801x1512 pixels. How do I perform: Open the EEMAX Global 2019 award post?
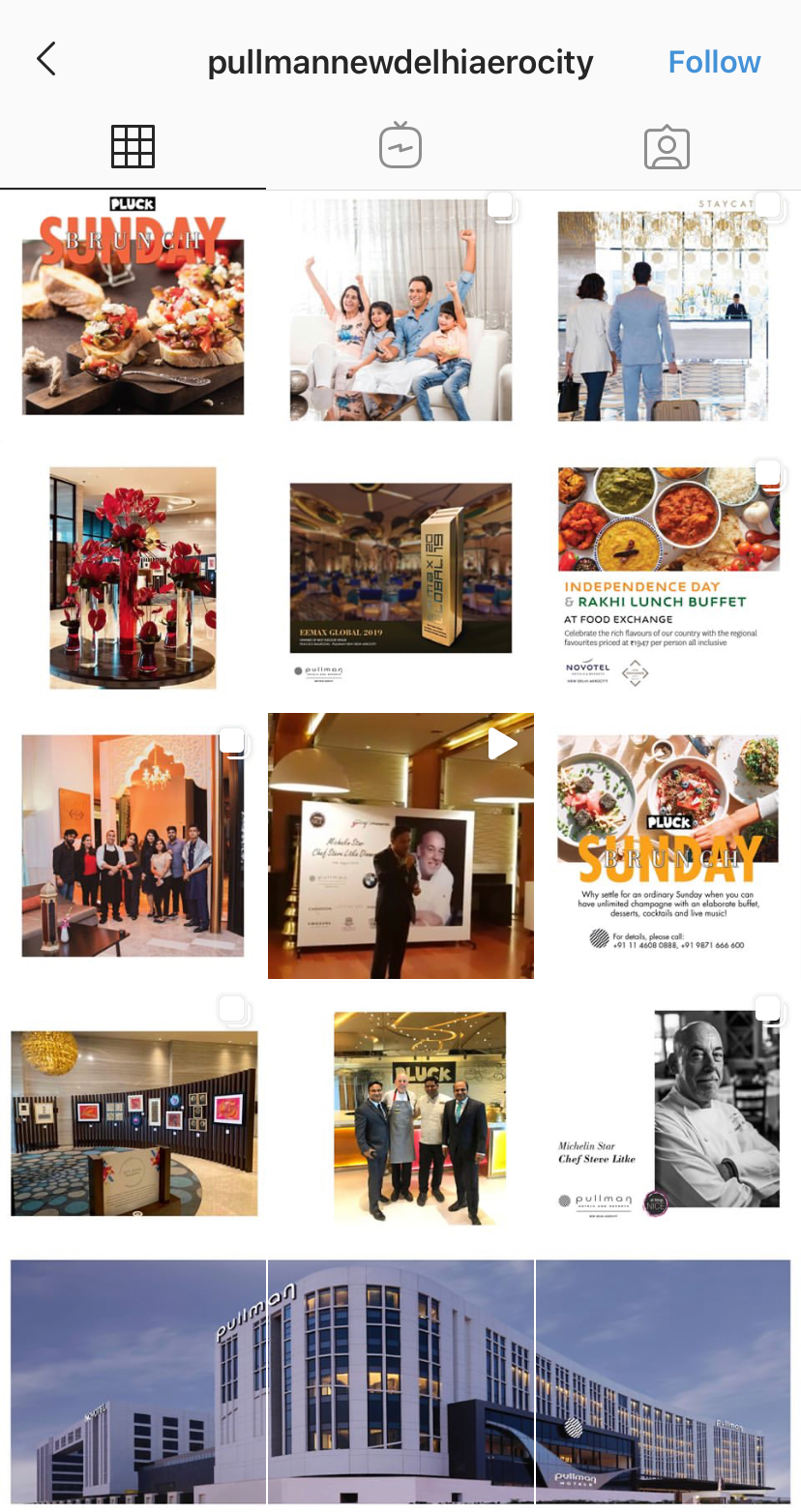click(400, 578)
